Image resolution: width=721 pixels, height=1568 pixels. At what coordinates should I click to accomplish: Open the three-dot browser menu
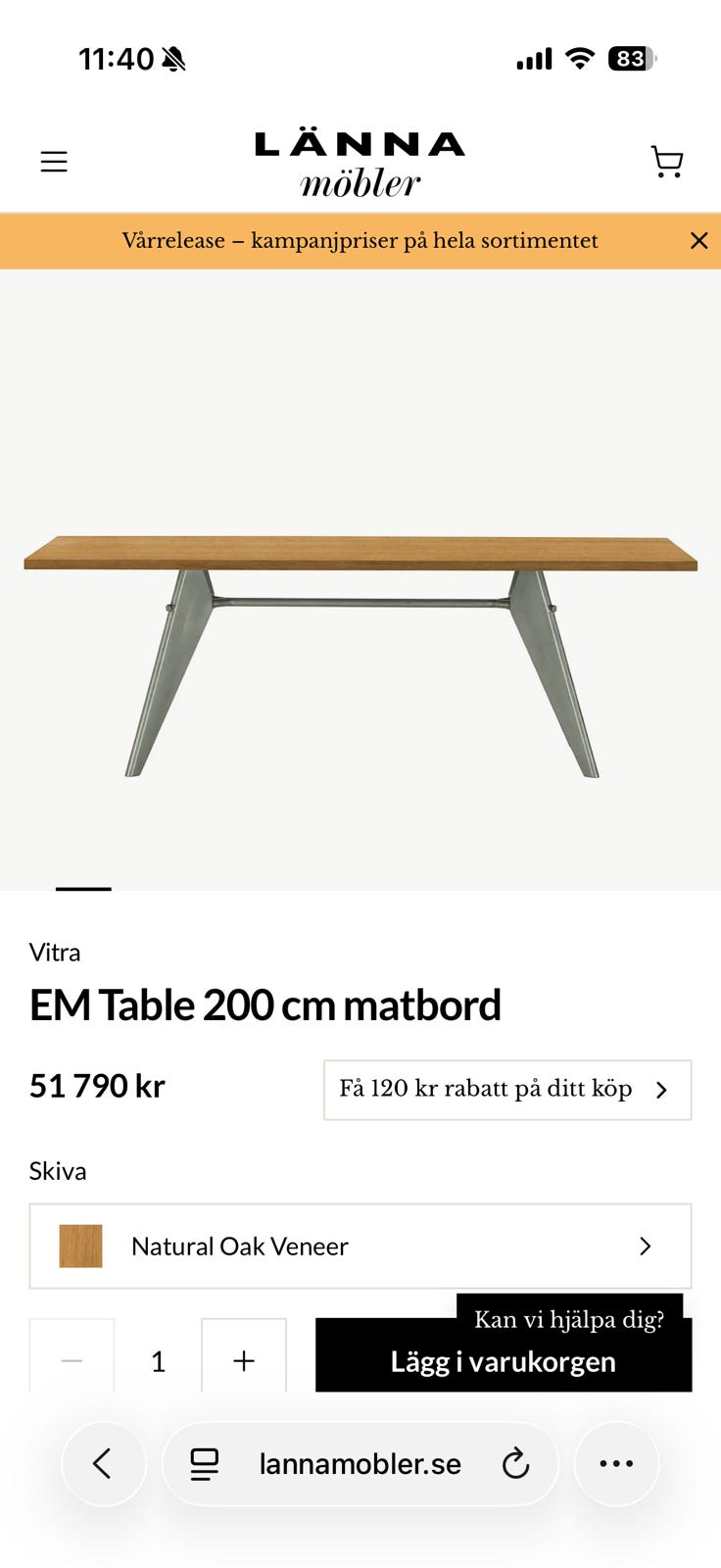click(616, 1463)
